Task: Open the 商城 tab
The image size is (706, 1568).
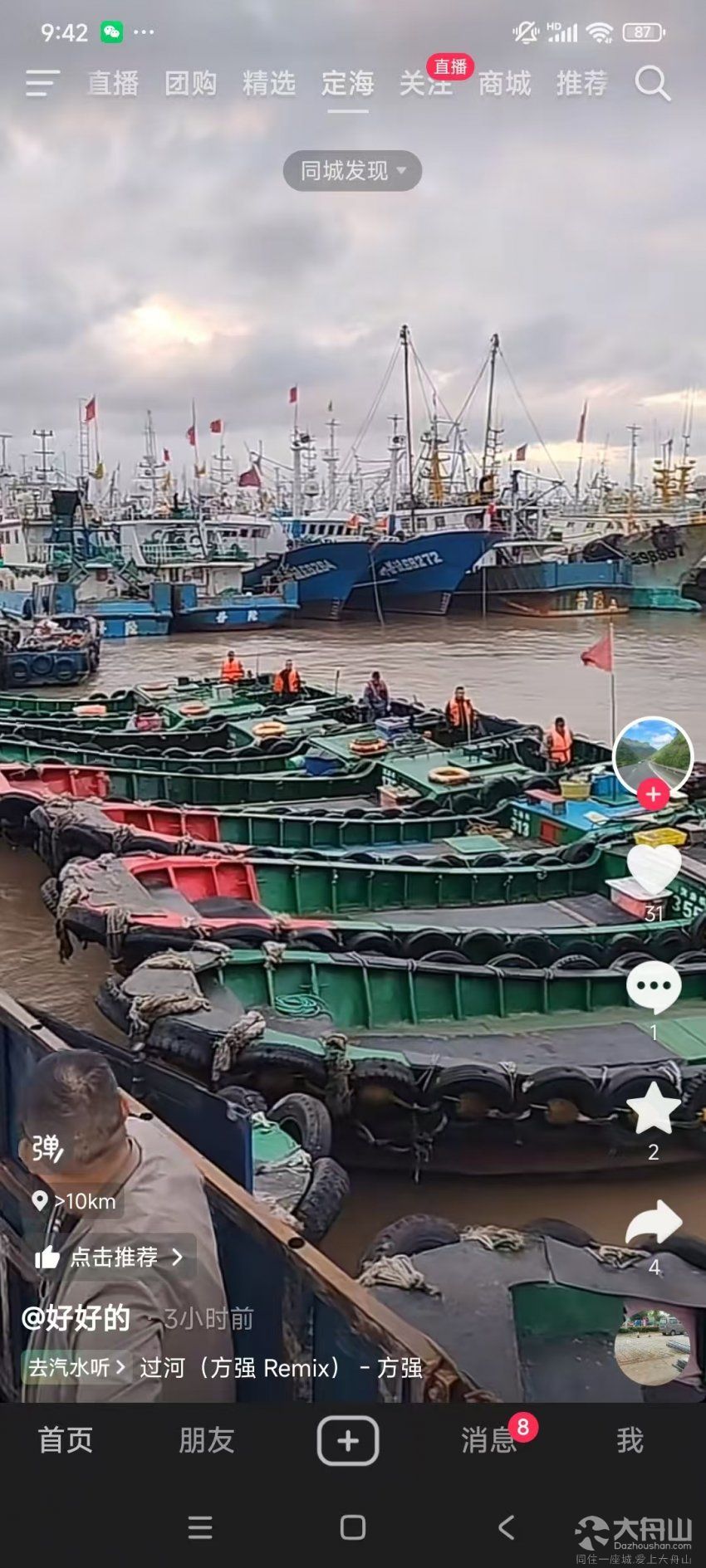Action: click(504, 83)
